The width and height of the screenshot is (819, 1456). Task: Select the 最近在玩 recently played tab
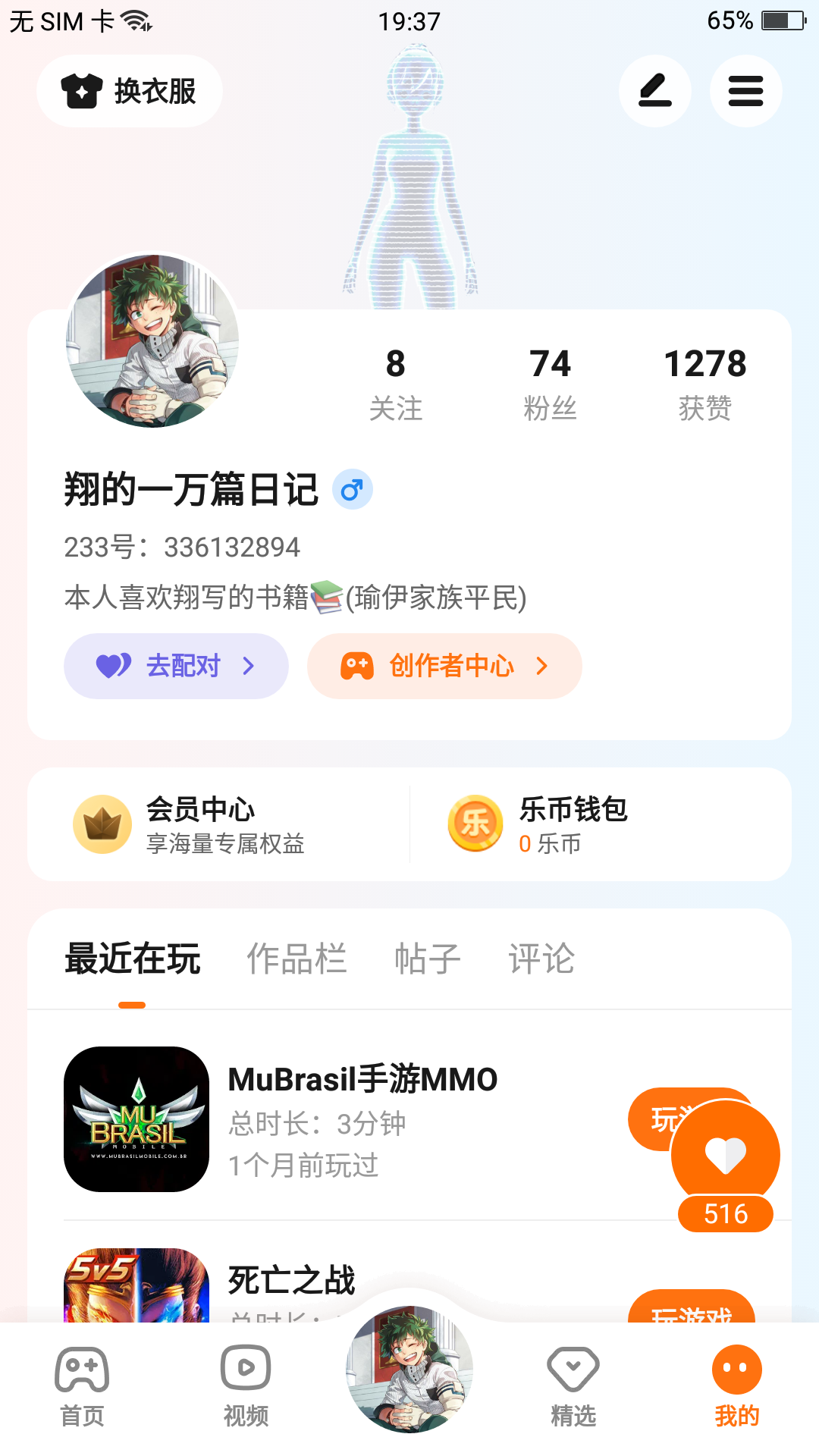click(x=133, y=959)
